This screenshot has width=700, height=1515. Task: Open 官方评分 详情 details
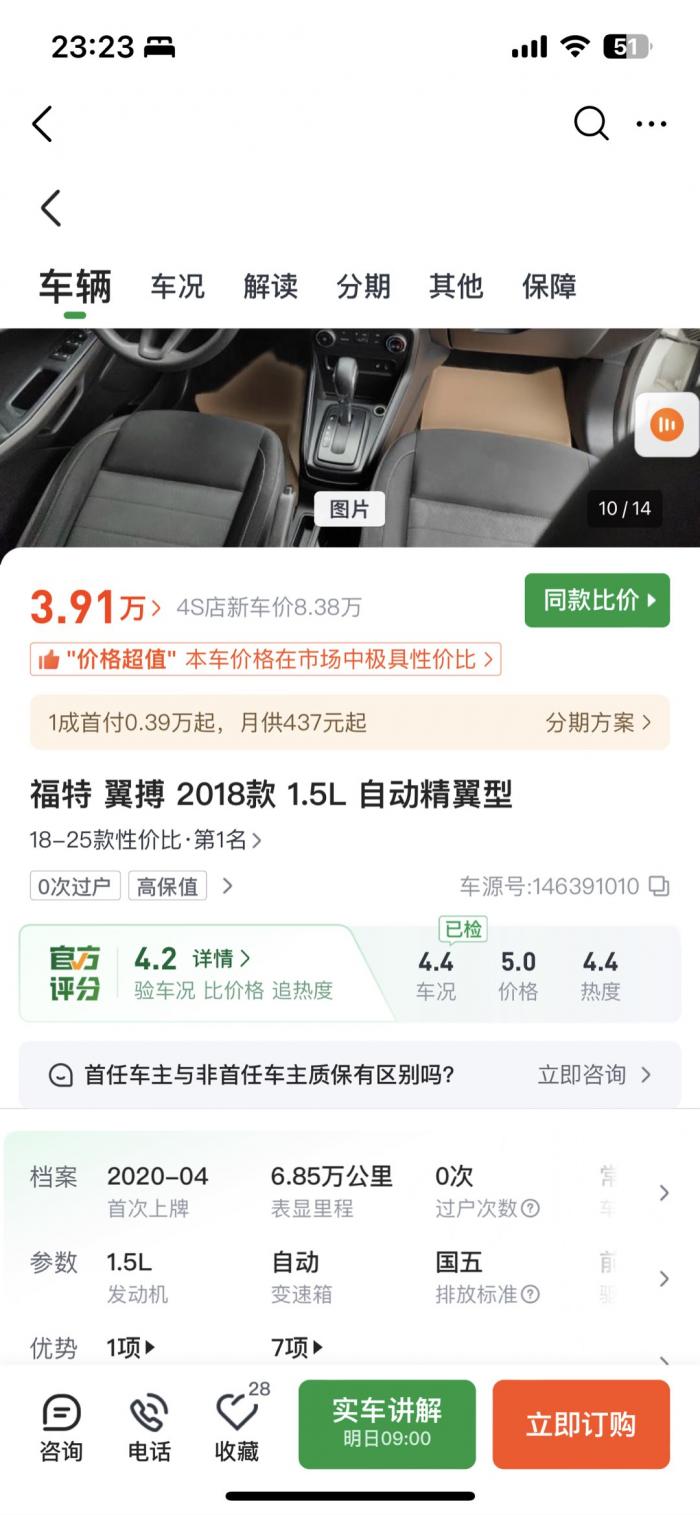click(x=221, y=959)
